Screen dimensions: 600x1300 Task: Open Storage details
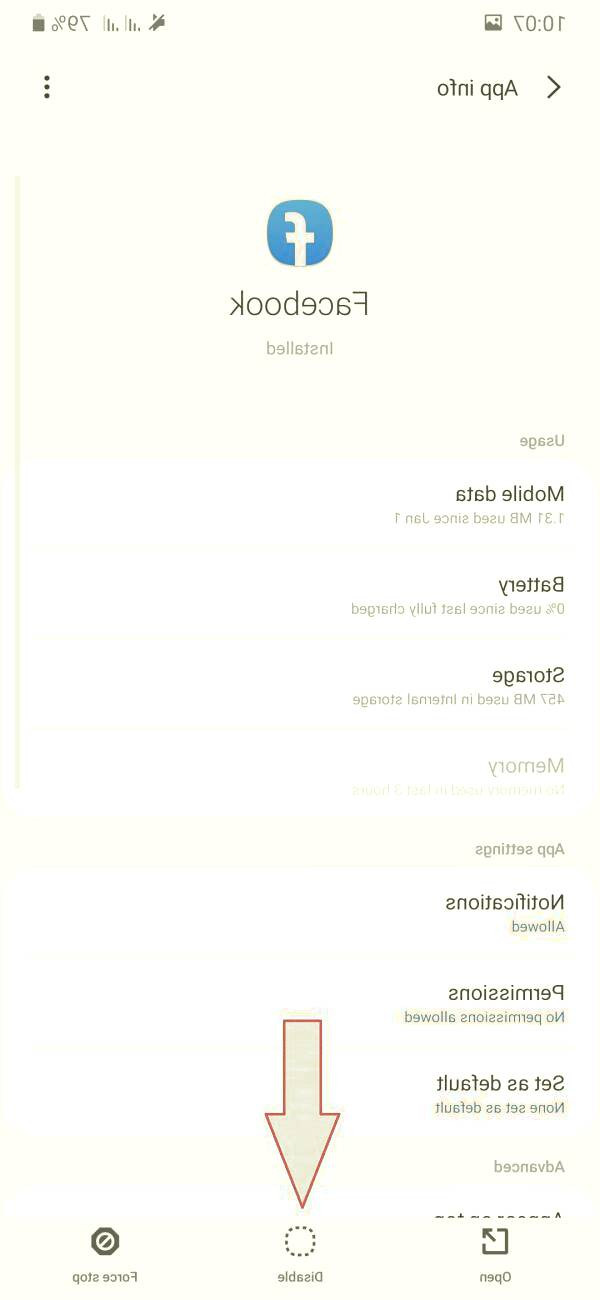[x=300, y=686]
